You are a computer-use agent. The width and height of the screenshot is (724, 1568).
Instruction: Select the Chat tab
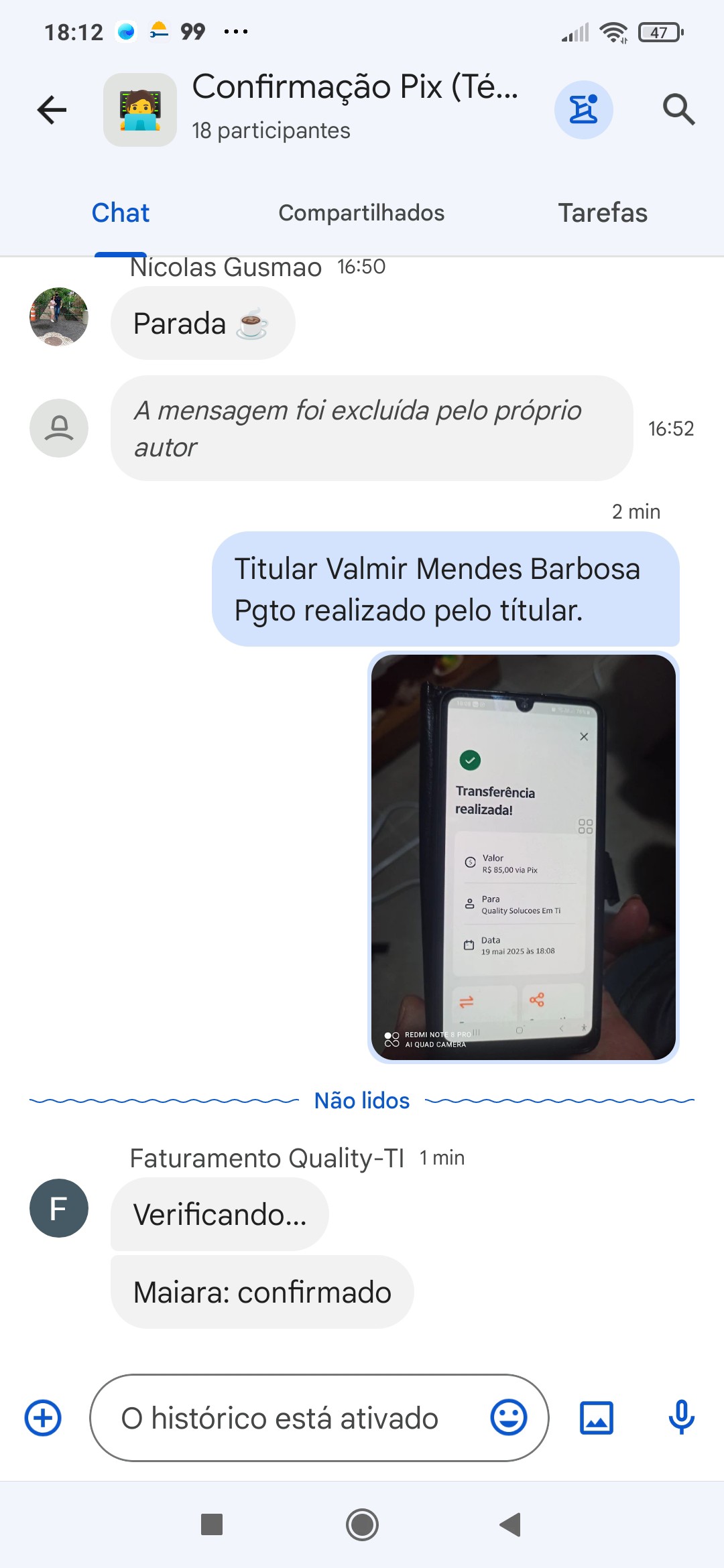click(121, 213)
